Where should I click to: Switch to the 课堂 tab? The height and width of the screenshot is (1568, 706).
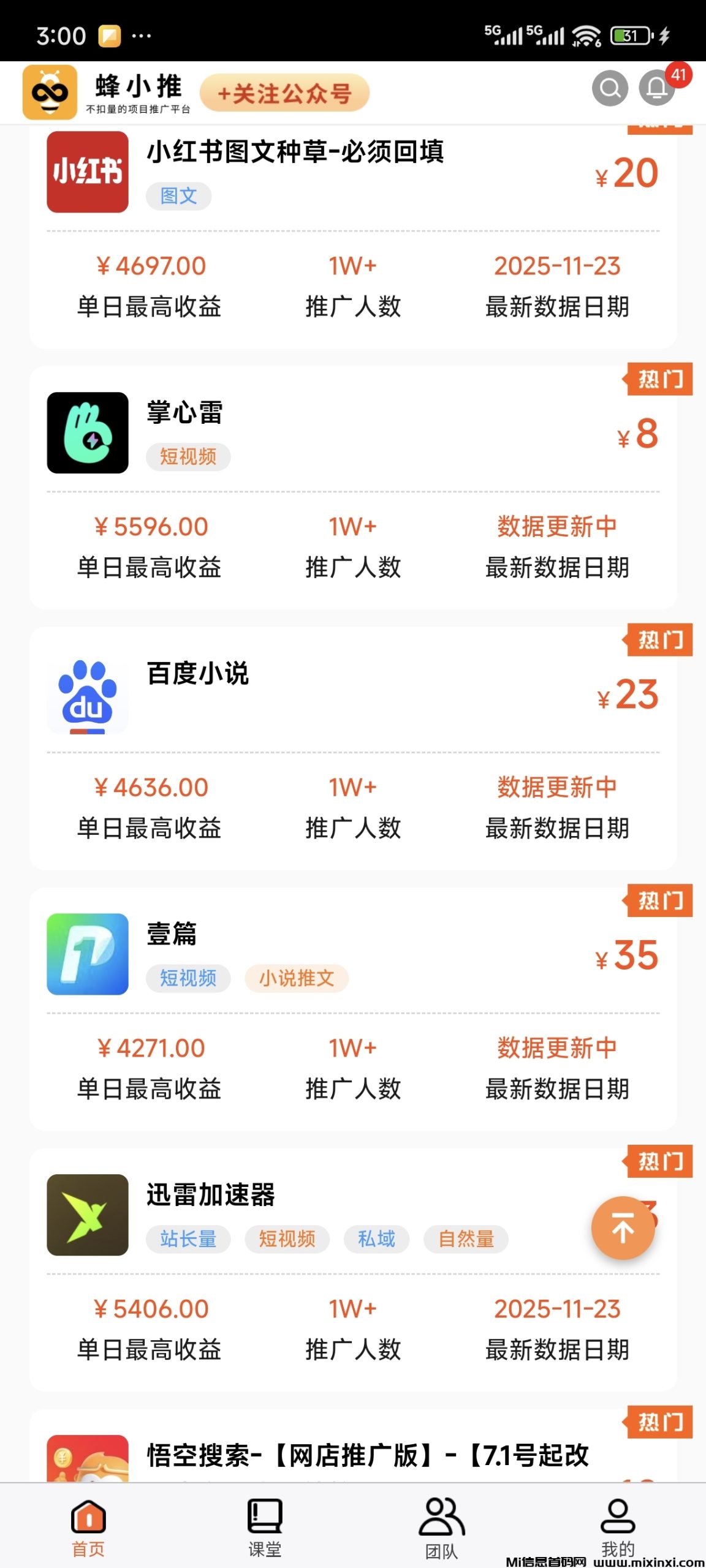264,1525
